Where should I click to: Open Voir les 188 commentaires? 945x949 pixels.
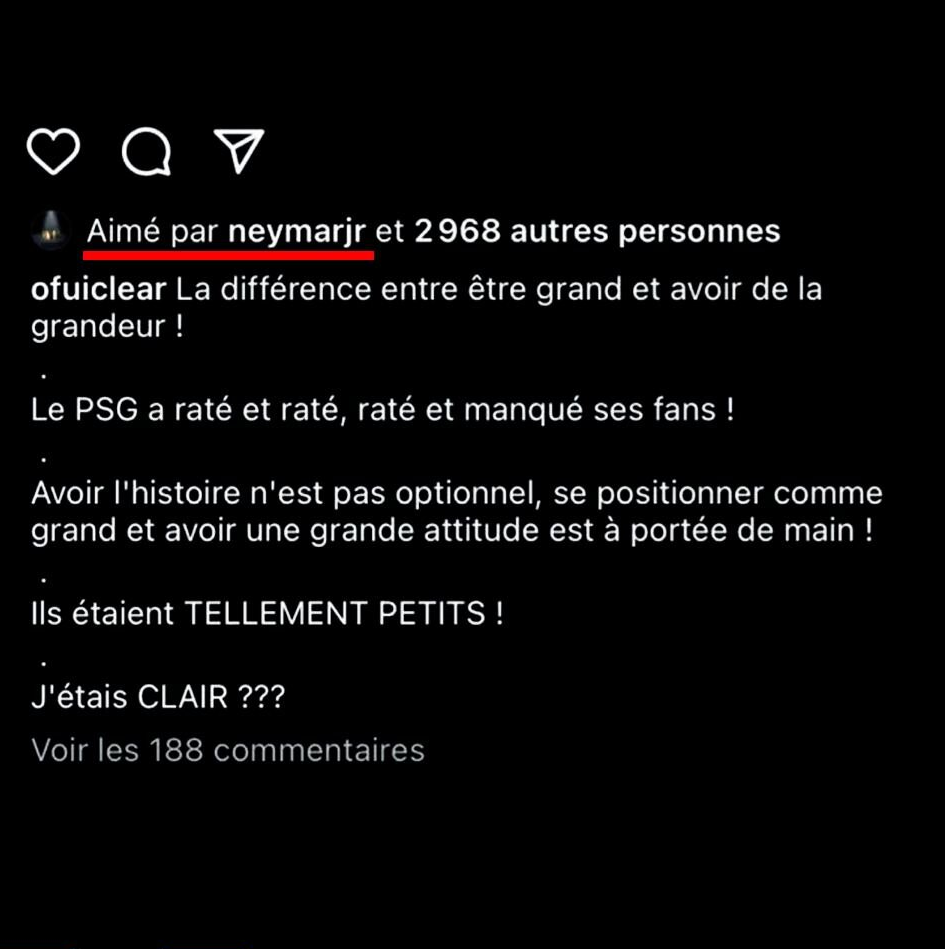coord(228,750)
